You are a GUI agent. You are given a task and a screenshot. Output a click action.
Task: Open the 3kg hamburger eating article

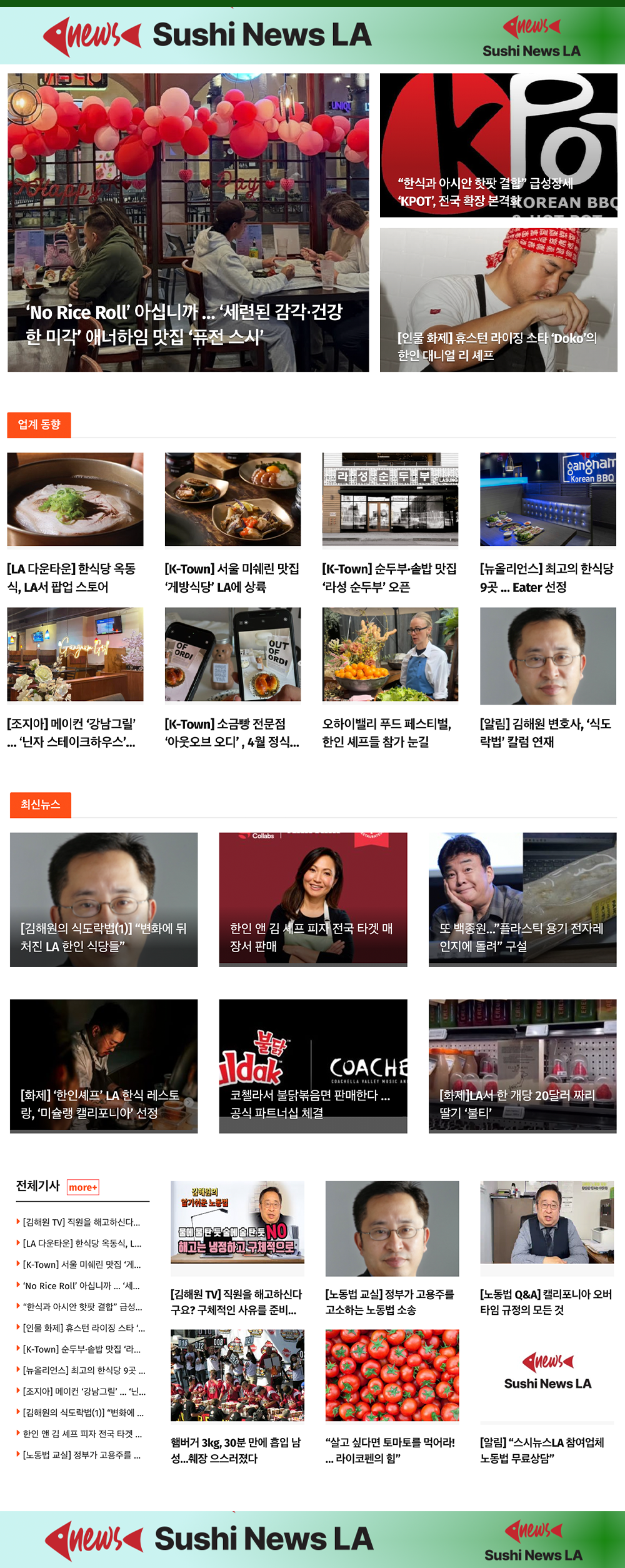click(x=236, y=1450)
